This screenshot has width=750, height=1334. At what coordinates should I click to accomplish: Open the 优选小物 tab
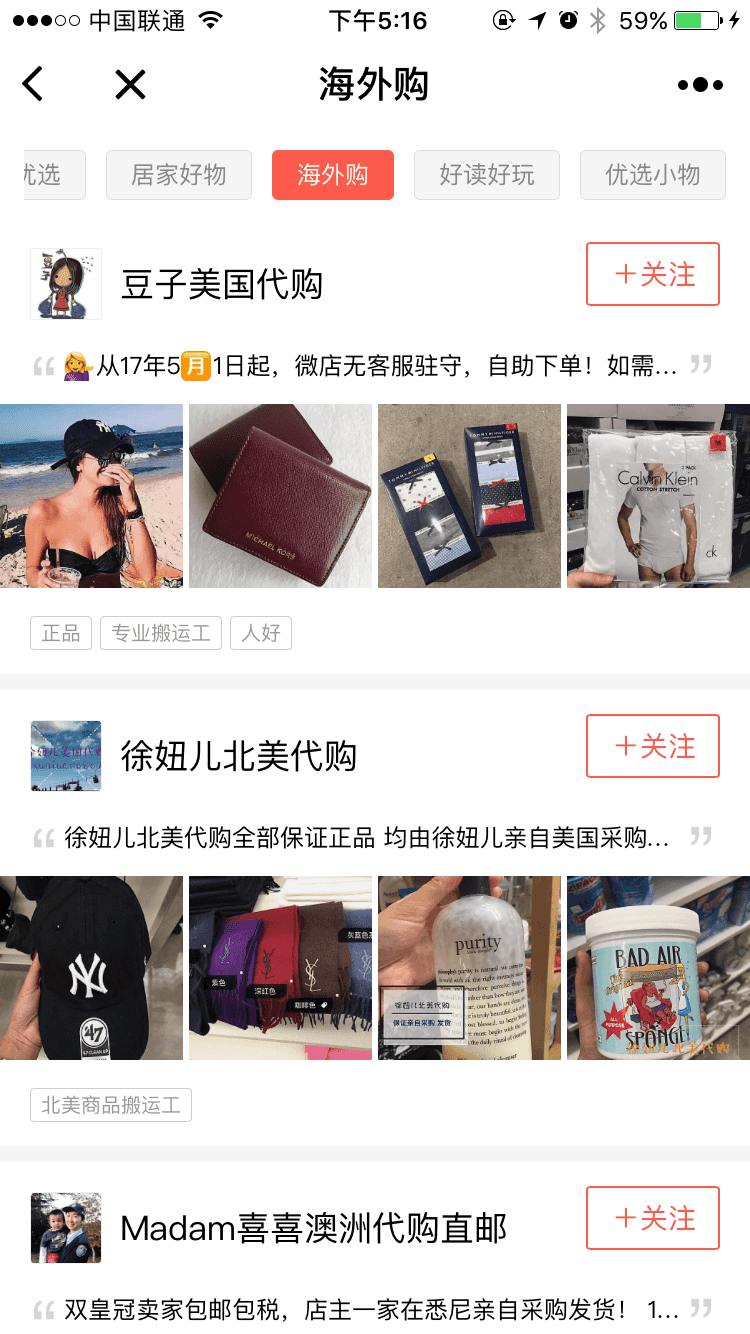pos(652,175)
